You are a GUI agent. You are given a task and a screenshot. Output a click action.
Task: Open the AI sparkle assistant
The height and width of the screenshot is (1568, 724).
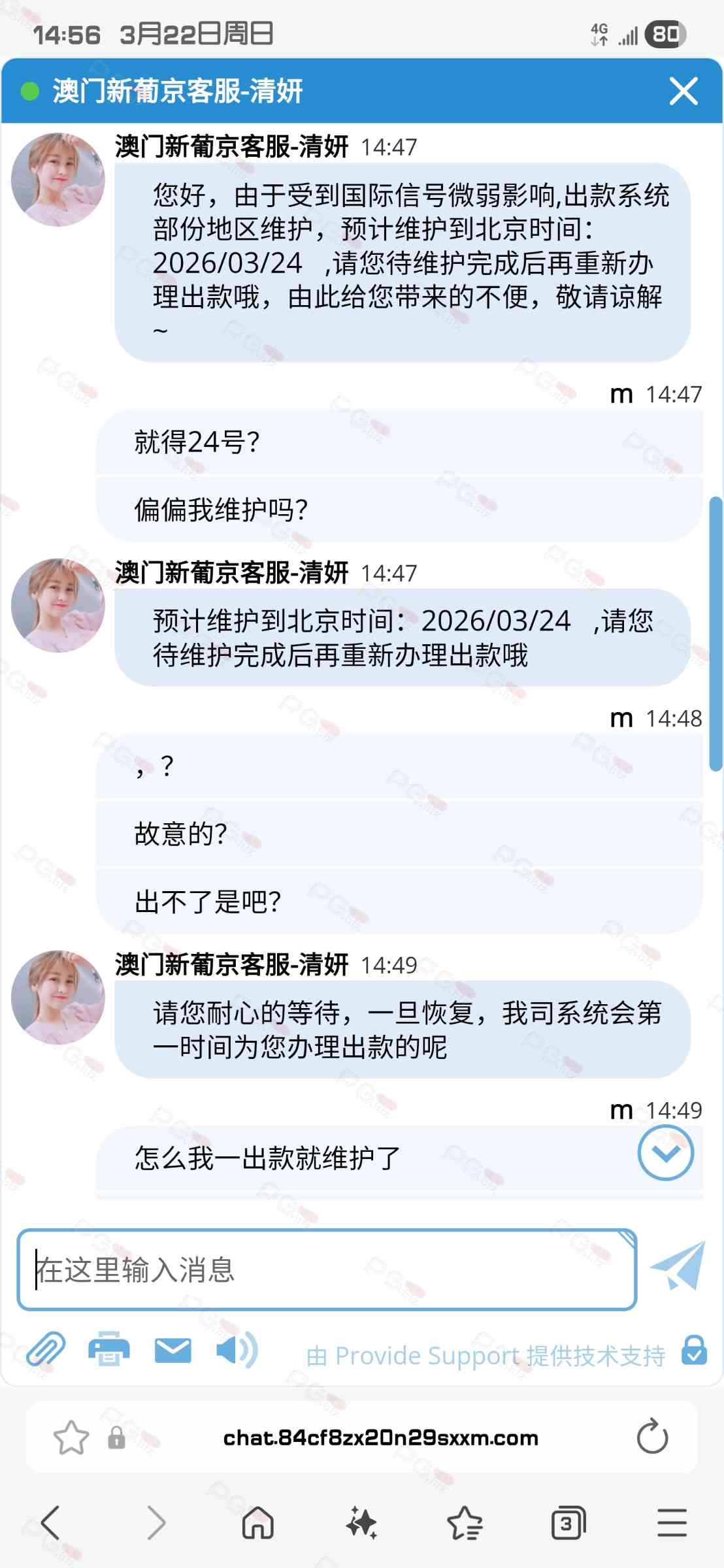click(x=361, y=1523)
